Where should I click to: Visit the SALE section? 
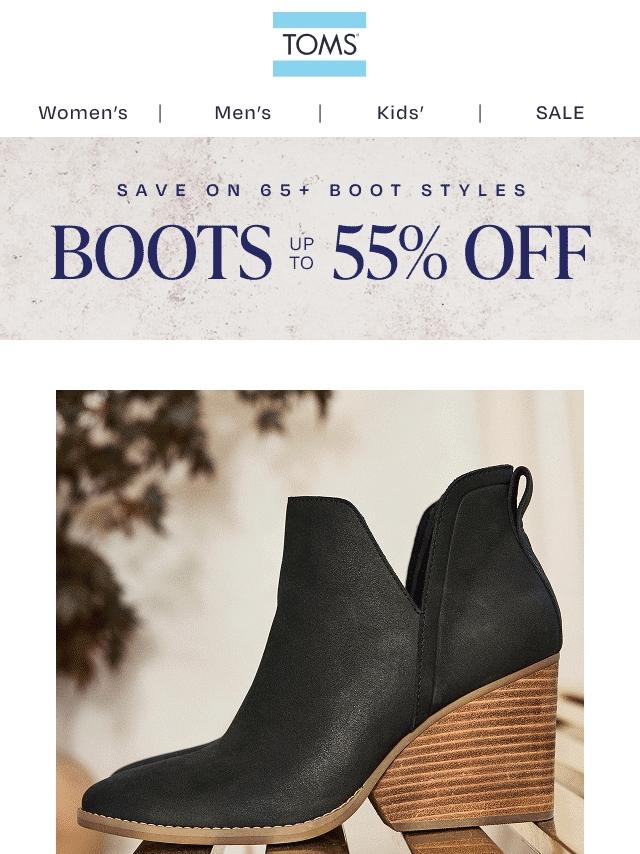(559, 113)
